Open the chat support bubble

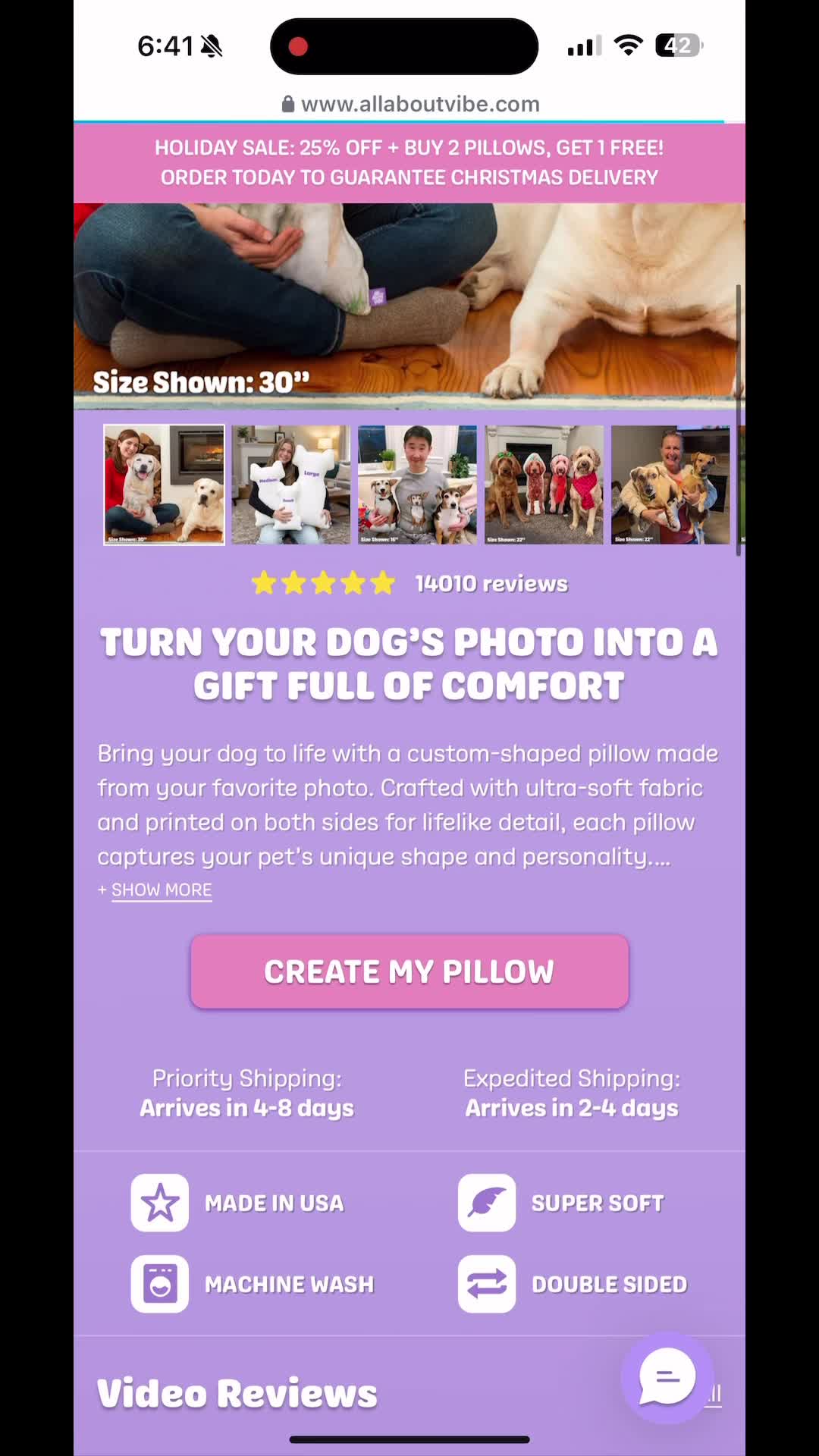[667, 1376]
